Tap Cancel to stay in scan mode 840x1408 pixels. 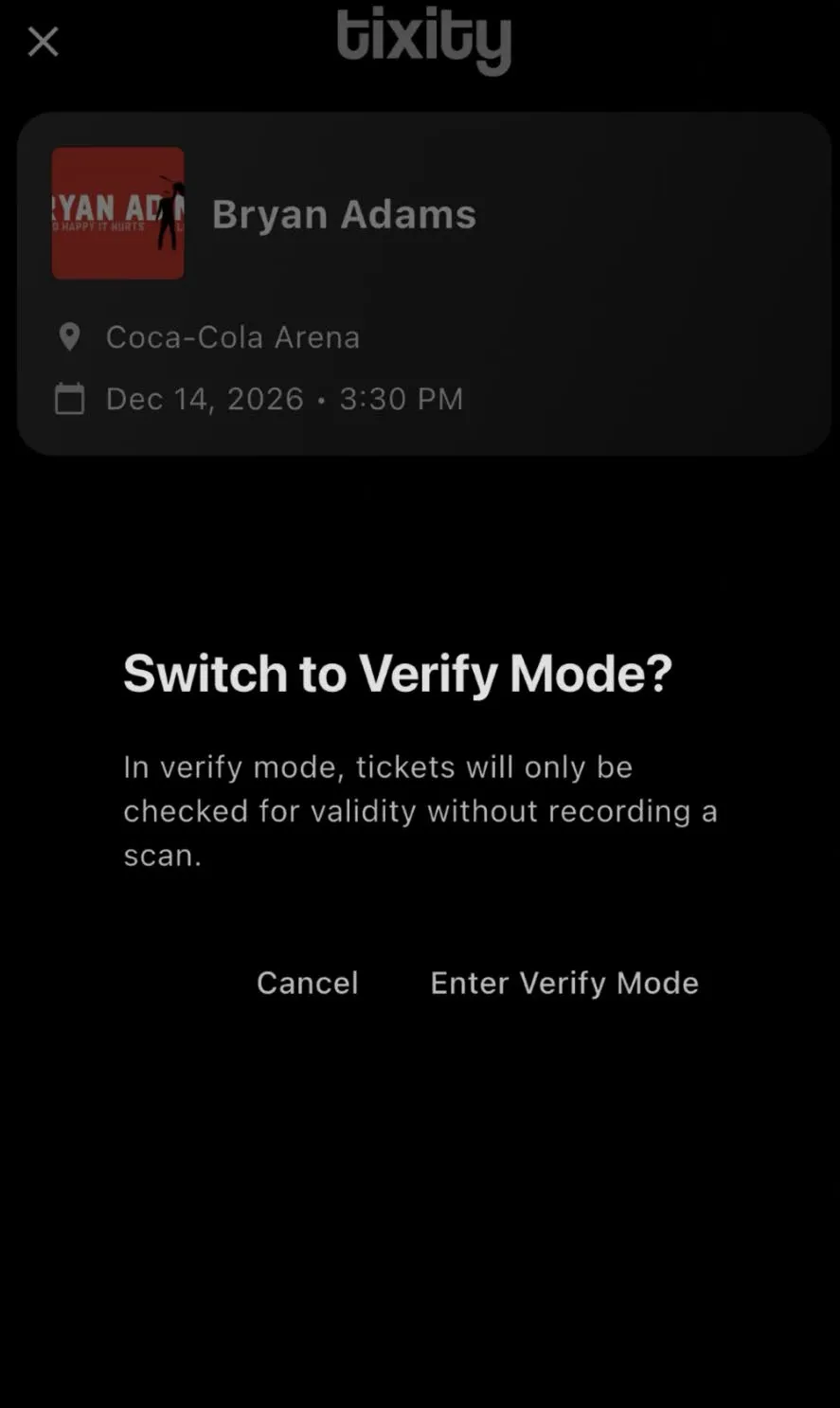coord(307,983)
